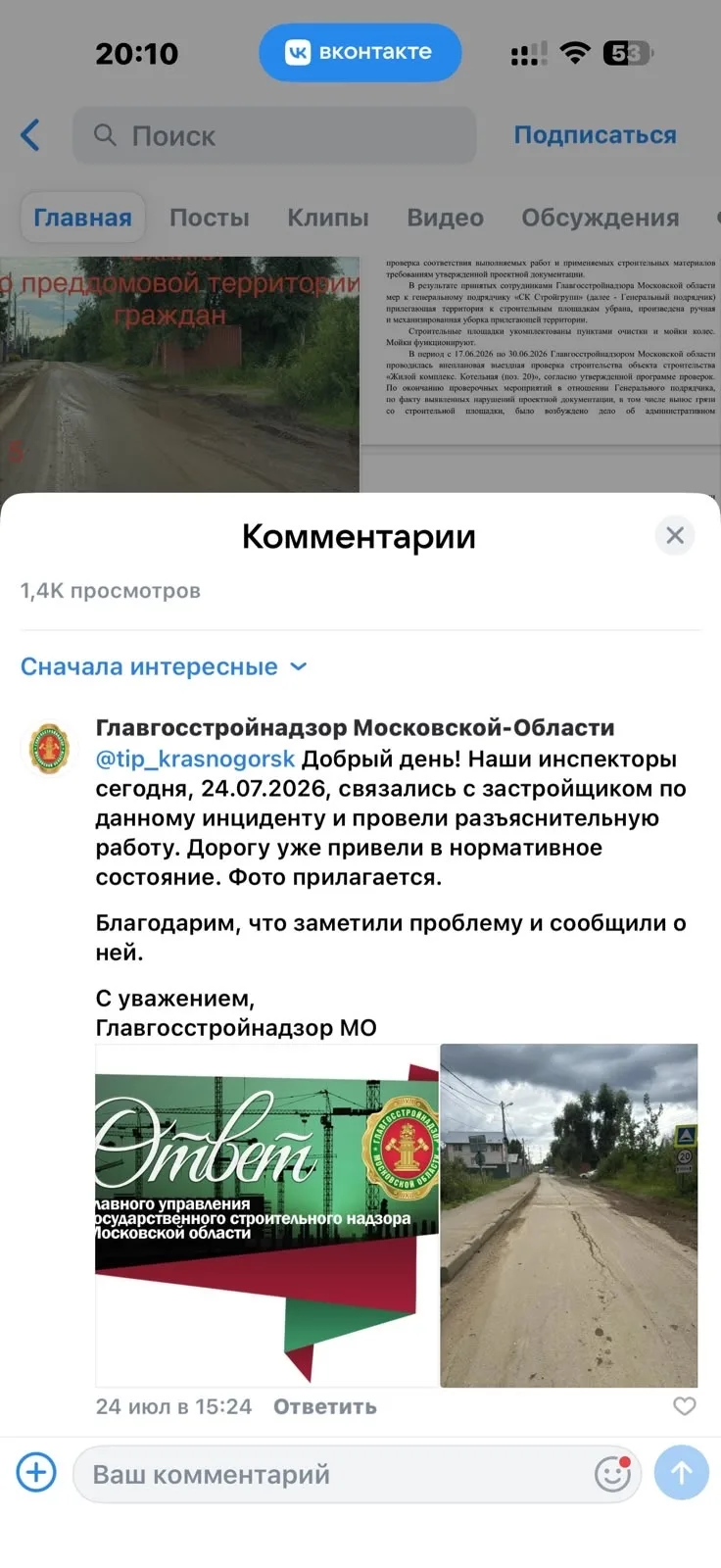Tap Подписаться to follow
Screen dimensions: 721x1568
click(x=595, y=135)
